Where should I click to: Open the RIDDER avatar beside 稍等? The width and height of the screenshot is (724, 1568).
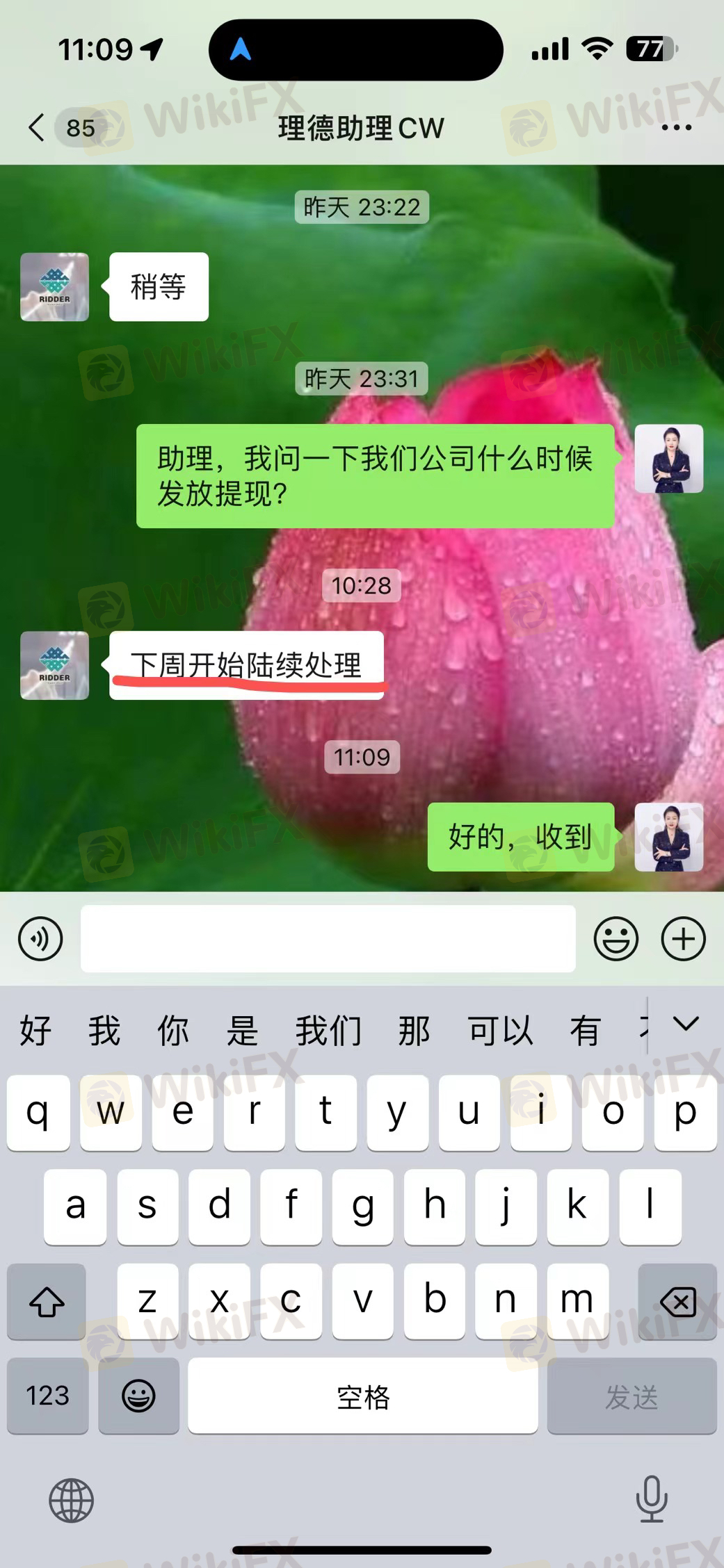pos(54,287)
